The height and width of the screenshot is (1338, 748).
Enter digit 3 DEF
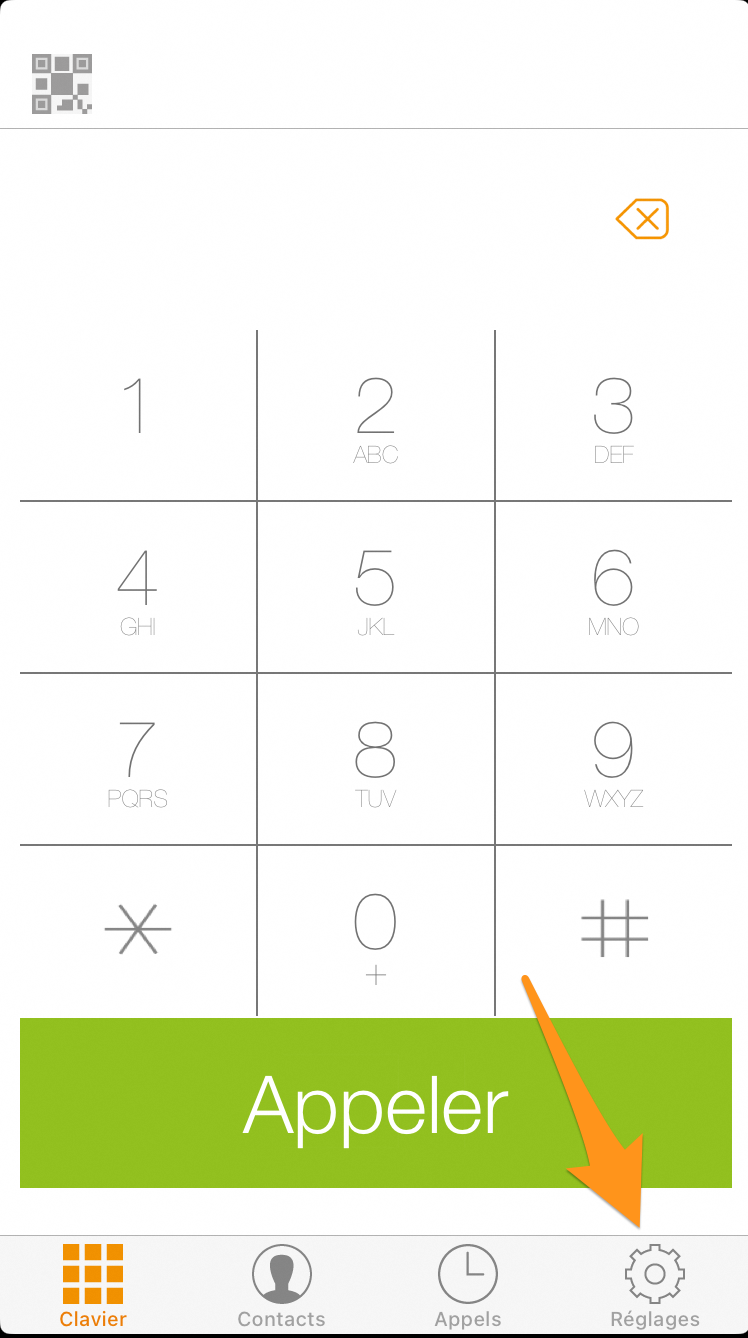point(614,415)
